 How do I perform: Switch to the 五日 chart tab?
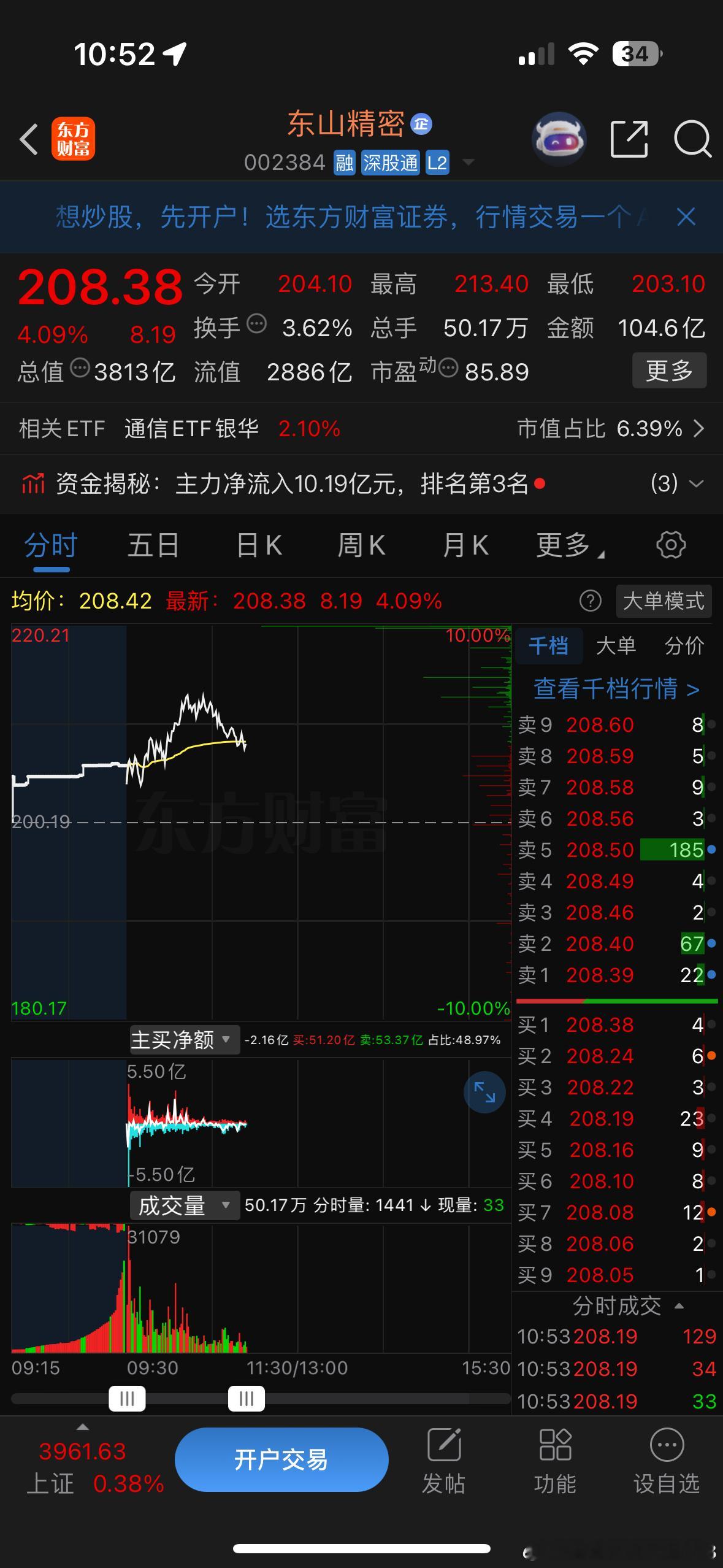pyautogui.click(x=153, y=545)
